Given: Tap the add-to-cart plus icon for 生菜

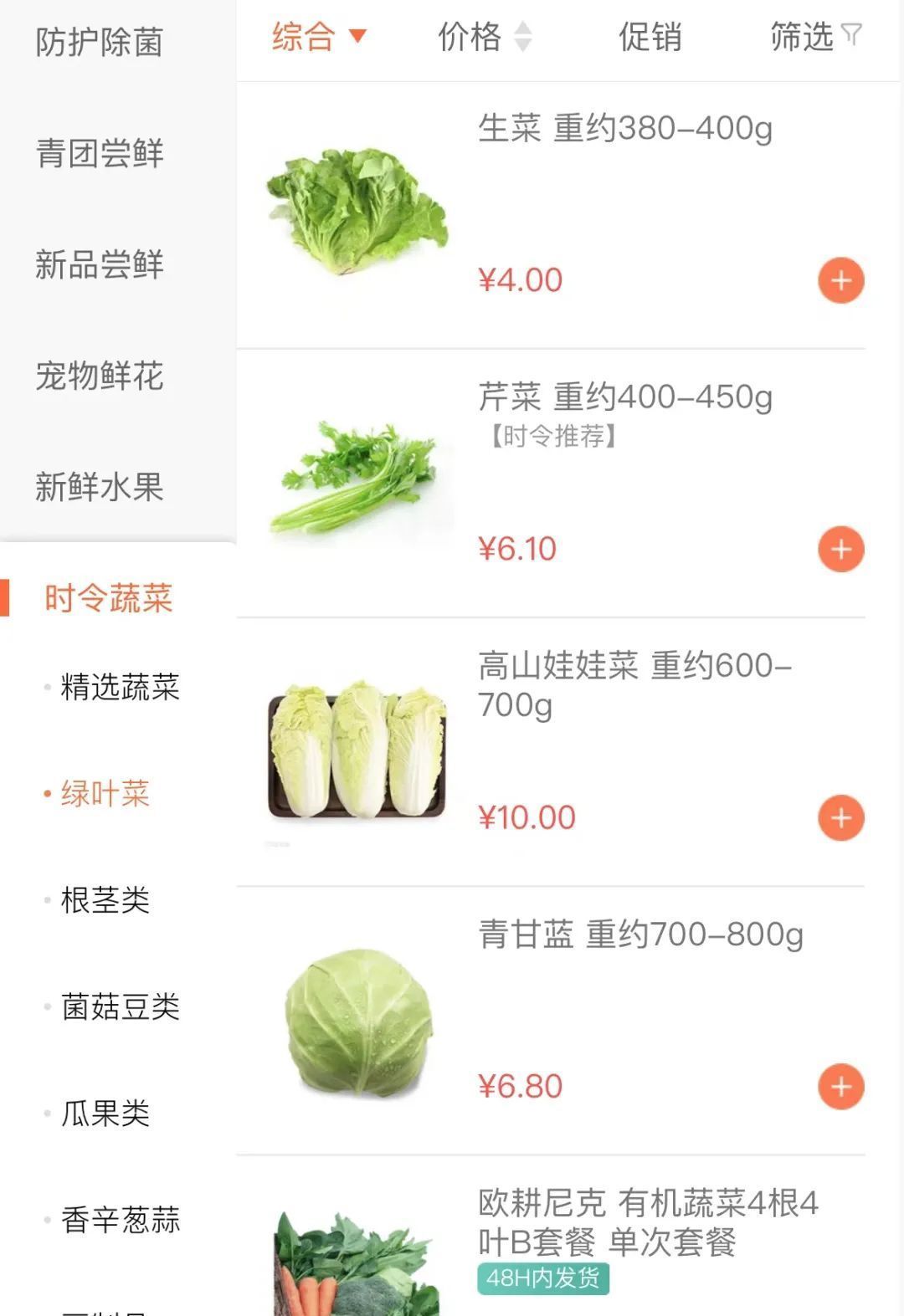Looking at the screenshot, I should pyautogui.click(x=840, y=281).
